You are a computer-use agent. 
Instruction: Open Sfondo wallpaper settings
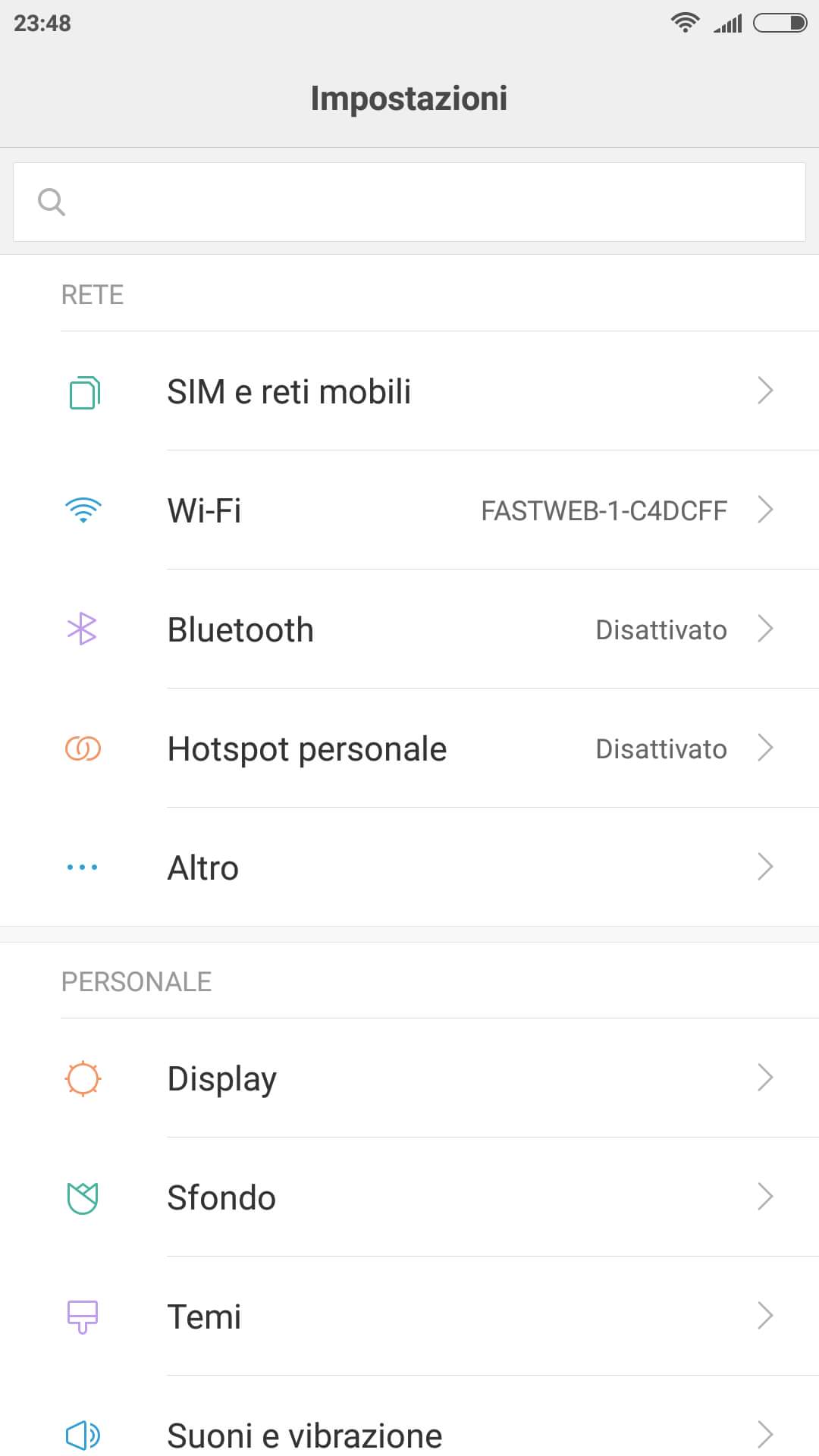click(409, 1197)
